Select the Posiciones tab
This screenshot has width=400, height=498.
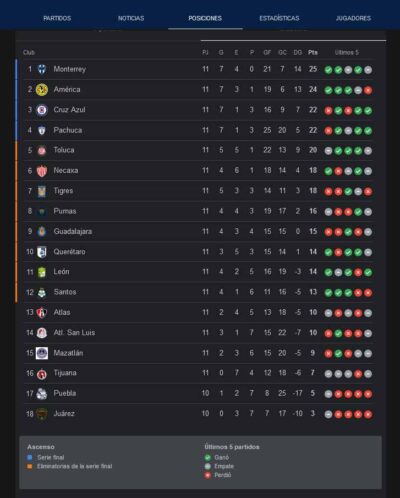coord(205,18)
